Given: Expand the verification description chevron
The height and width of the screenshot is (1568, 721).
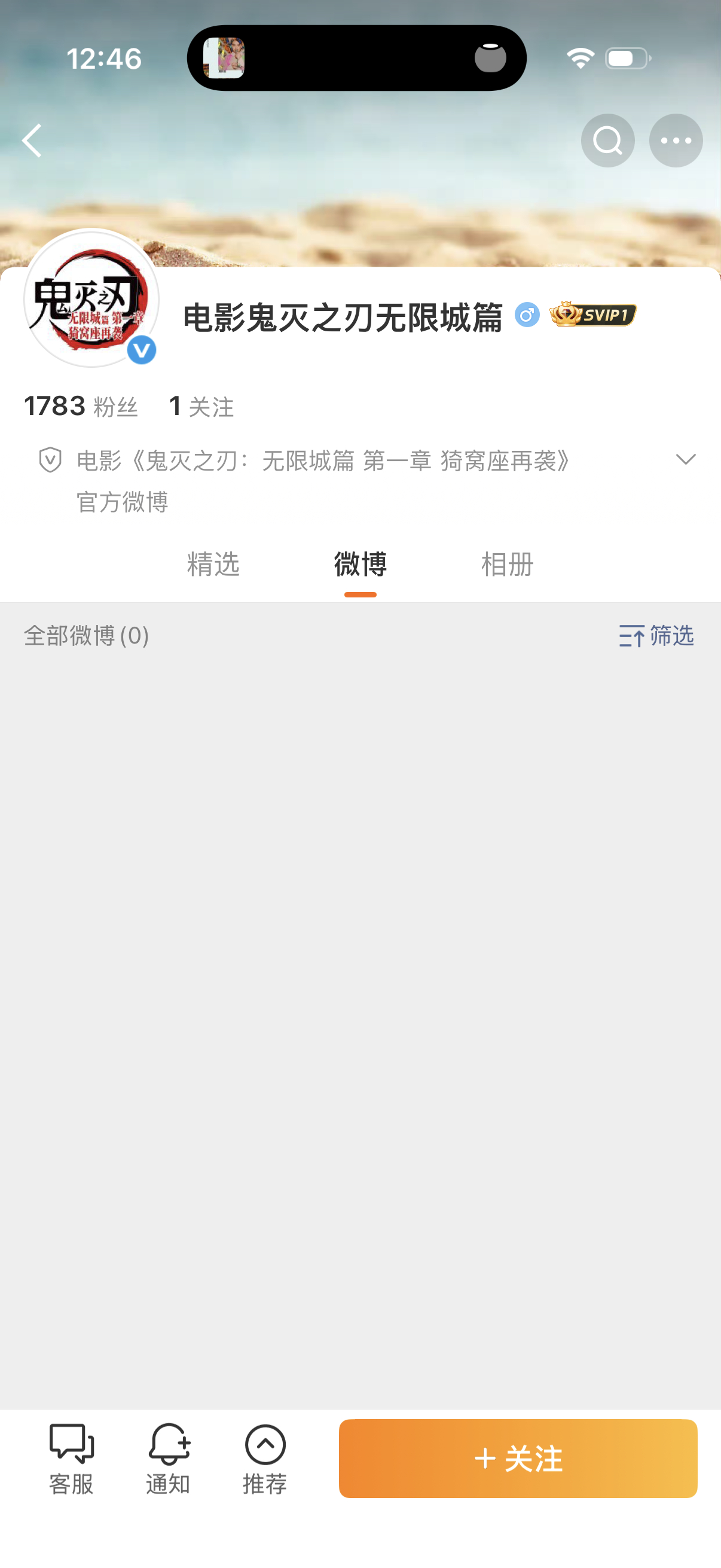Looking at the screenshot, I should point(686,462).
